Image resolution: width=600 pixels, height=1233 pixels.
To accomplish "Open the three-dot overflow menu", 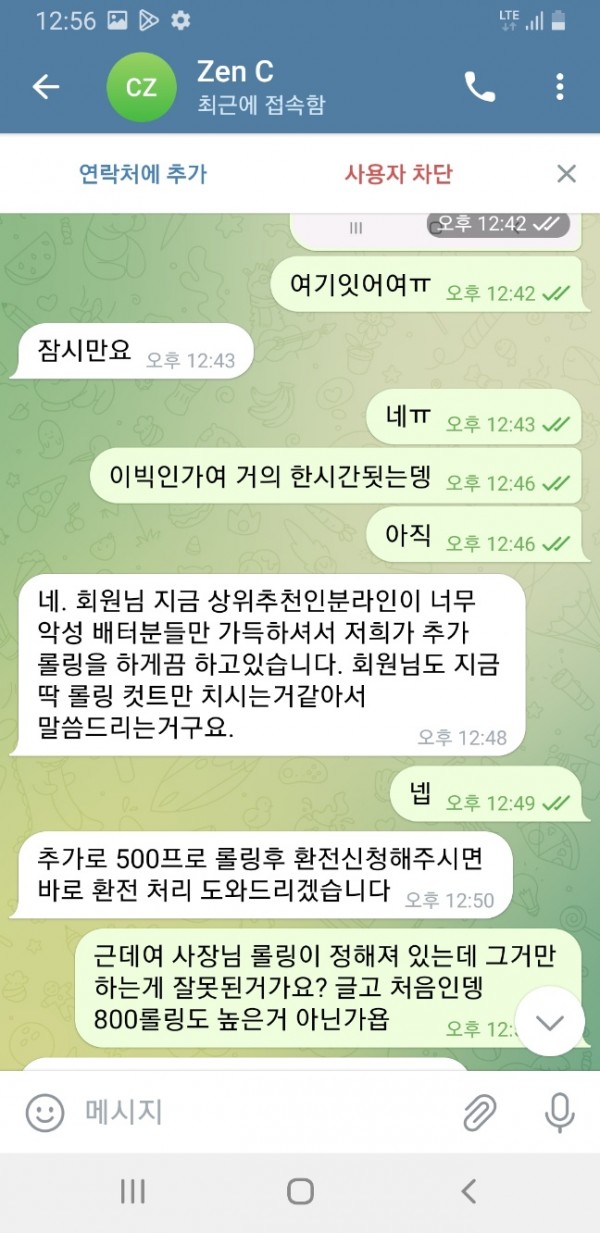I will pyautogui.click(x=560, y=87).
